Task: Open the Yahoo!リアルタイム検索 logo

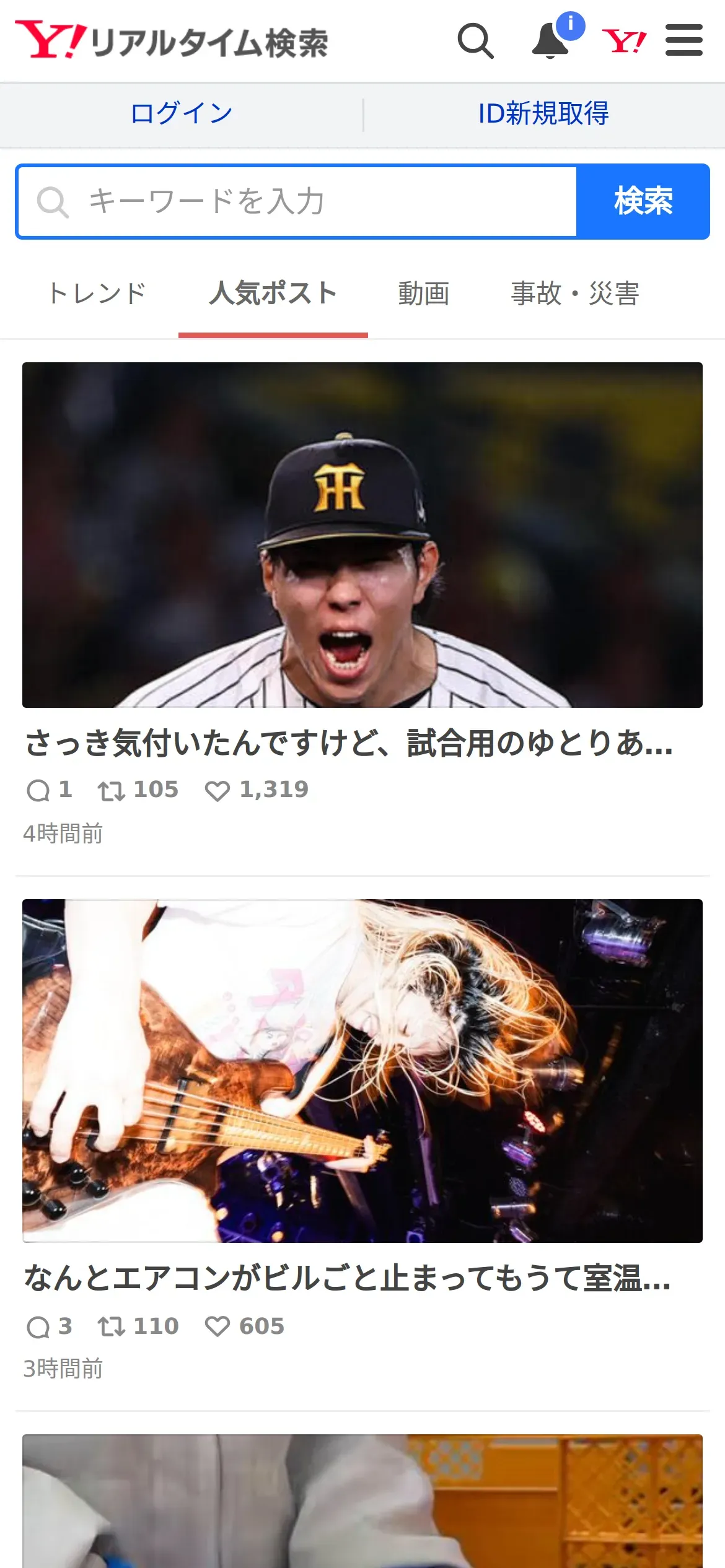Action: pyautogui.click(x=172, y=41)
